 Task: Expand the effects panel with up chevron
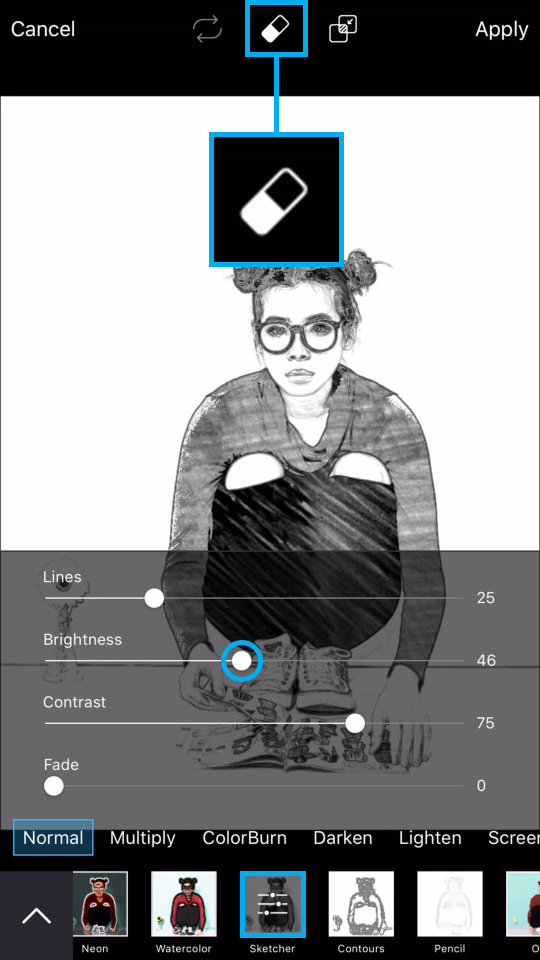pyautogui.click(x=36, y=916)
